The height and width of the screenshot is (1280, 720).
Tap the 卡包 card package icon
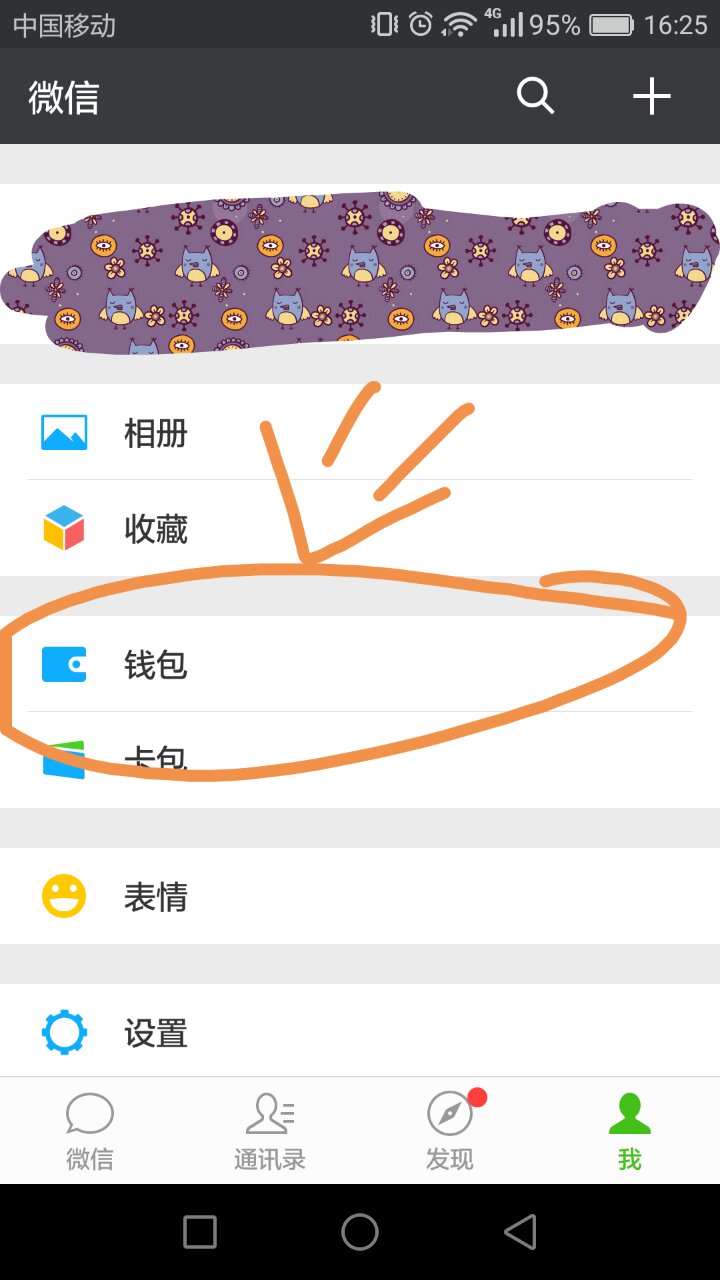click(x=63, y=757)
